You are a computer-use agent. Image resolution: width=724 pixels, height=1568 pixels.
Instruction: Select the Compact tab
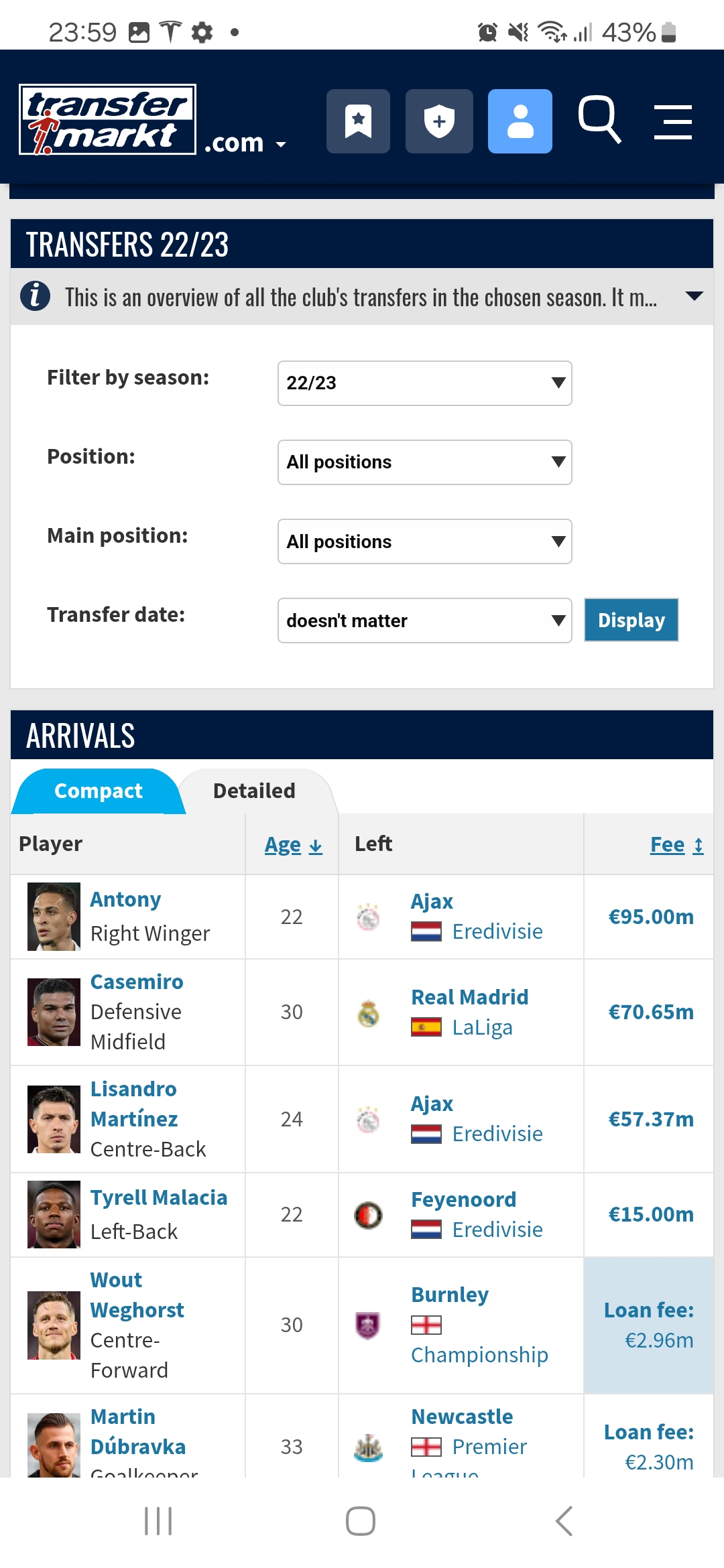(x=98, y=791)
